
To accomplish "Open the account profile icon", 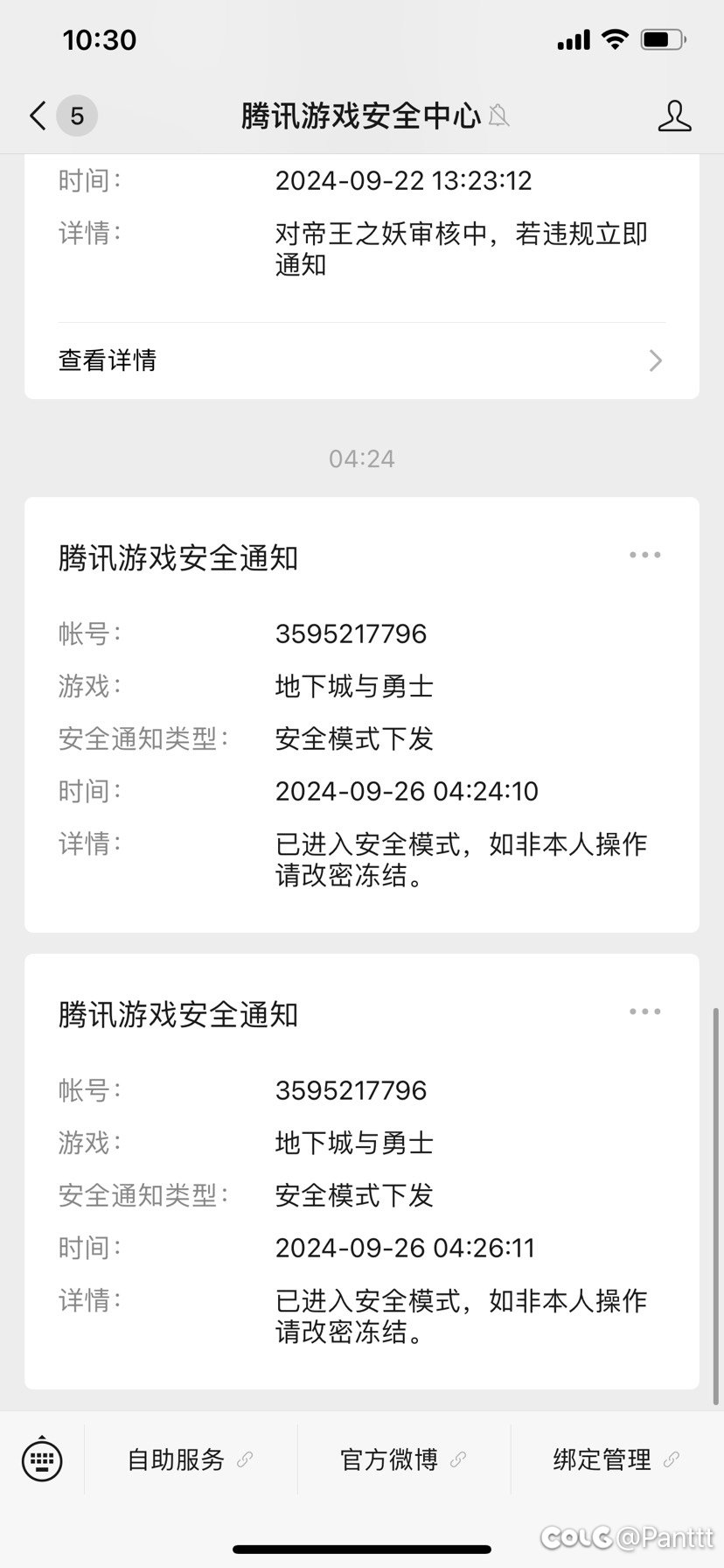I will [x=674, y=115].
